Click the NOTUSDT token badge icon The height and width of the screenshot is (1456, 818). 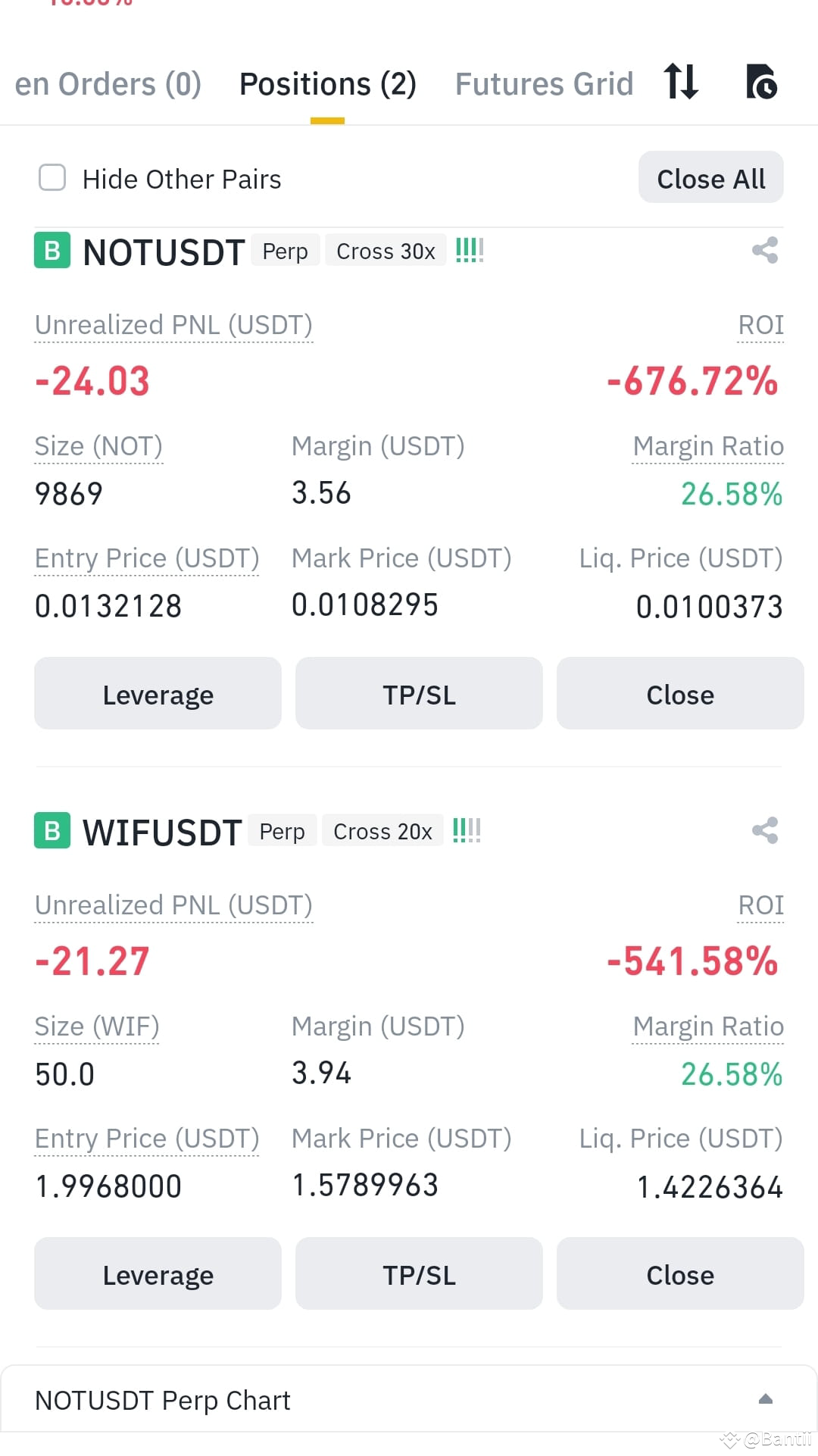(50, 251)
